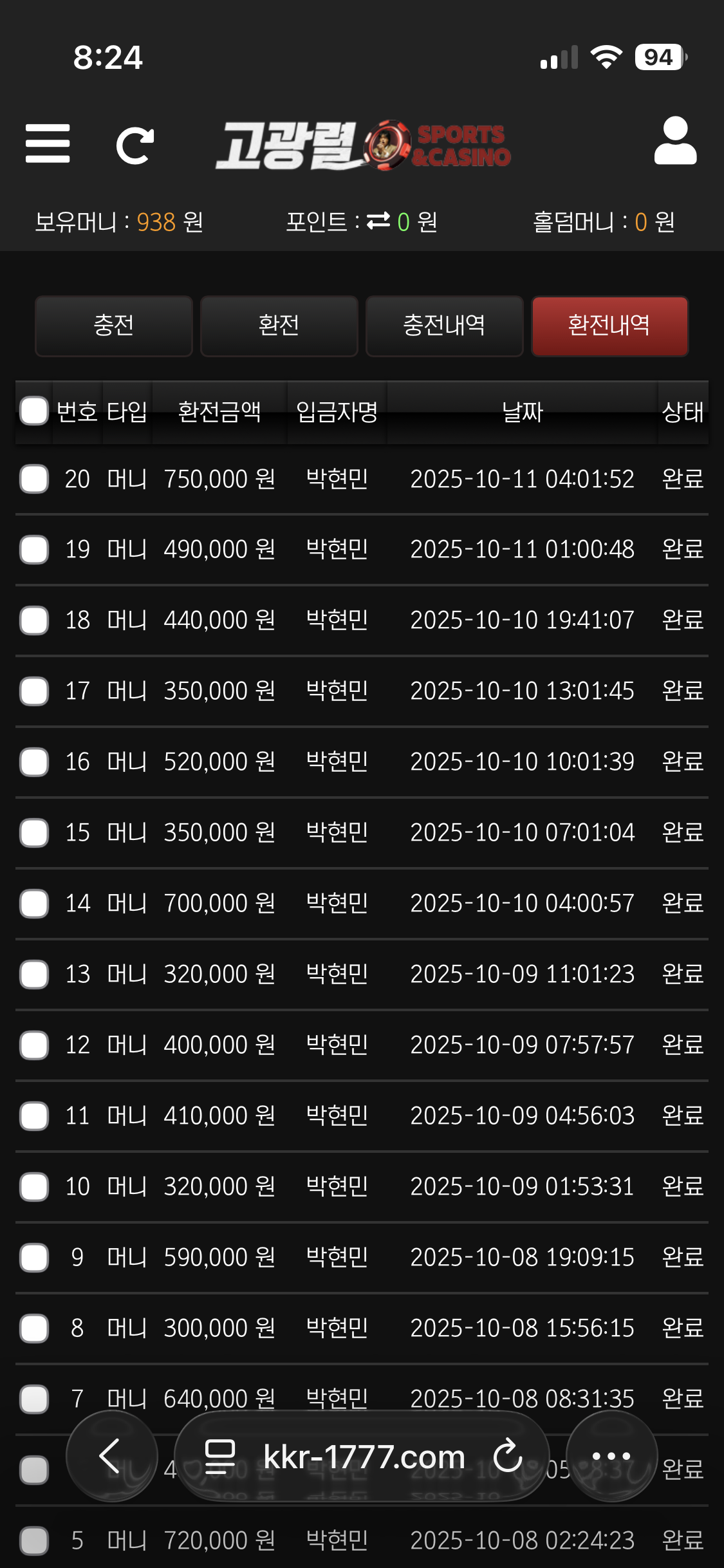This screenshot has width=724, height=1568.
Task: Check row 14 with 700,000 원
Action: click(x=34, y=904)
